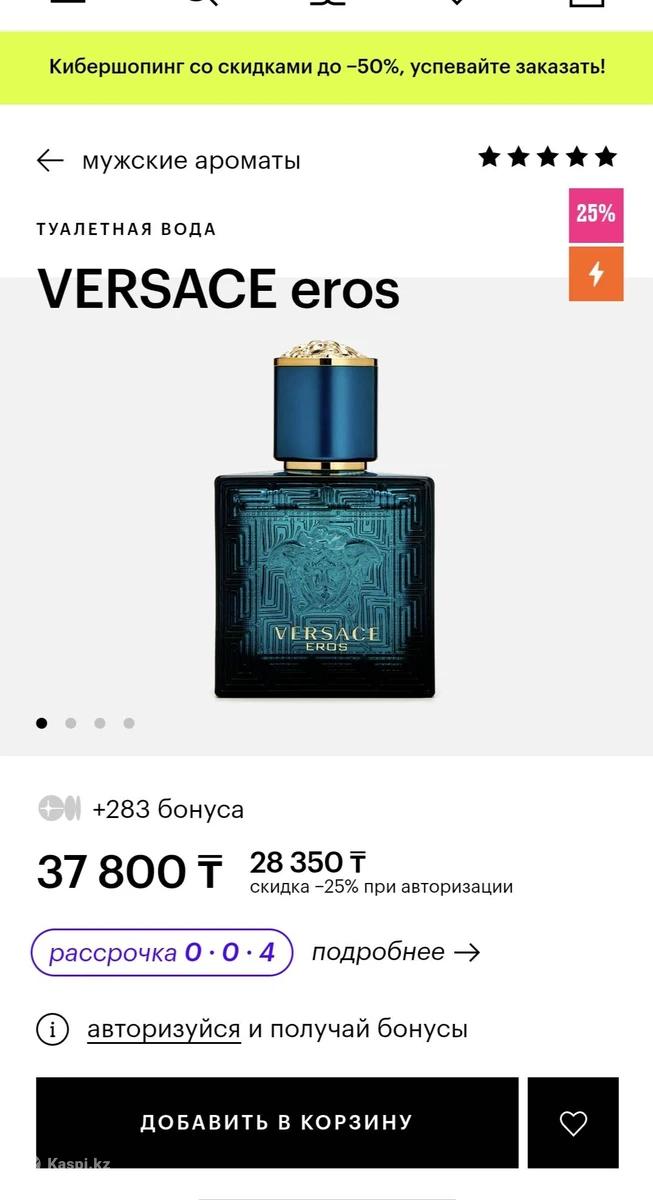The image size is (653, 1200).
Task: Tap the рассрочка 0·0·4 chip
Action: (x=162, y=952)
